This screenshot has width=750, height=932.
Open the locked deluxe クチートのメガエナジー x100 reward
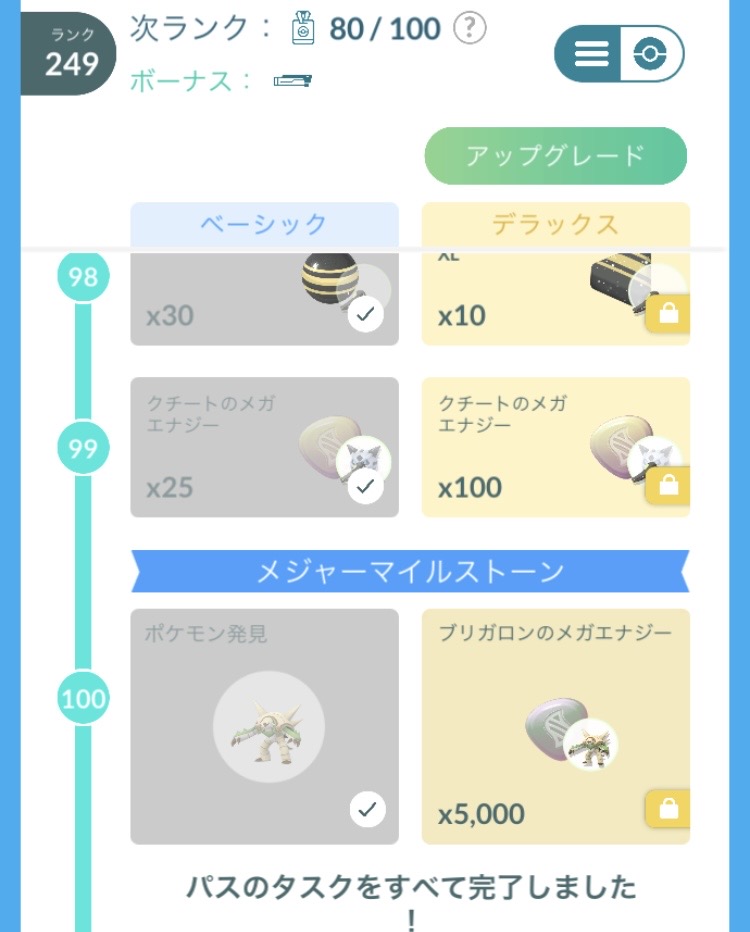(x=556, y=447)
